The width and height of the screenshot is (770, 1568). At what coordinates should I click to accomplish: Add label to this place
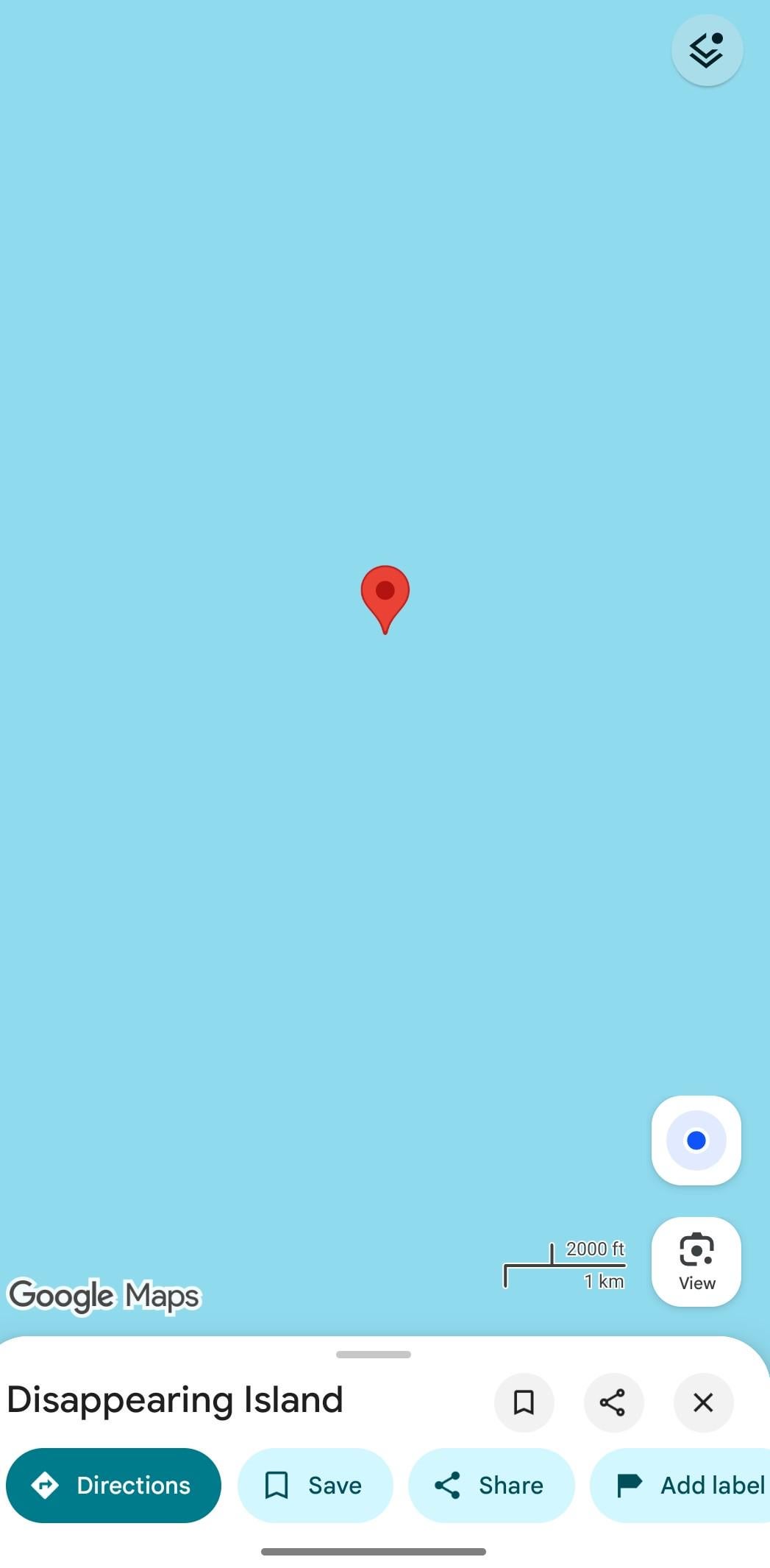[688, 1485]
